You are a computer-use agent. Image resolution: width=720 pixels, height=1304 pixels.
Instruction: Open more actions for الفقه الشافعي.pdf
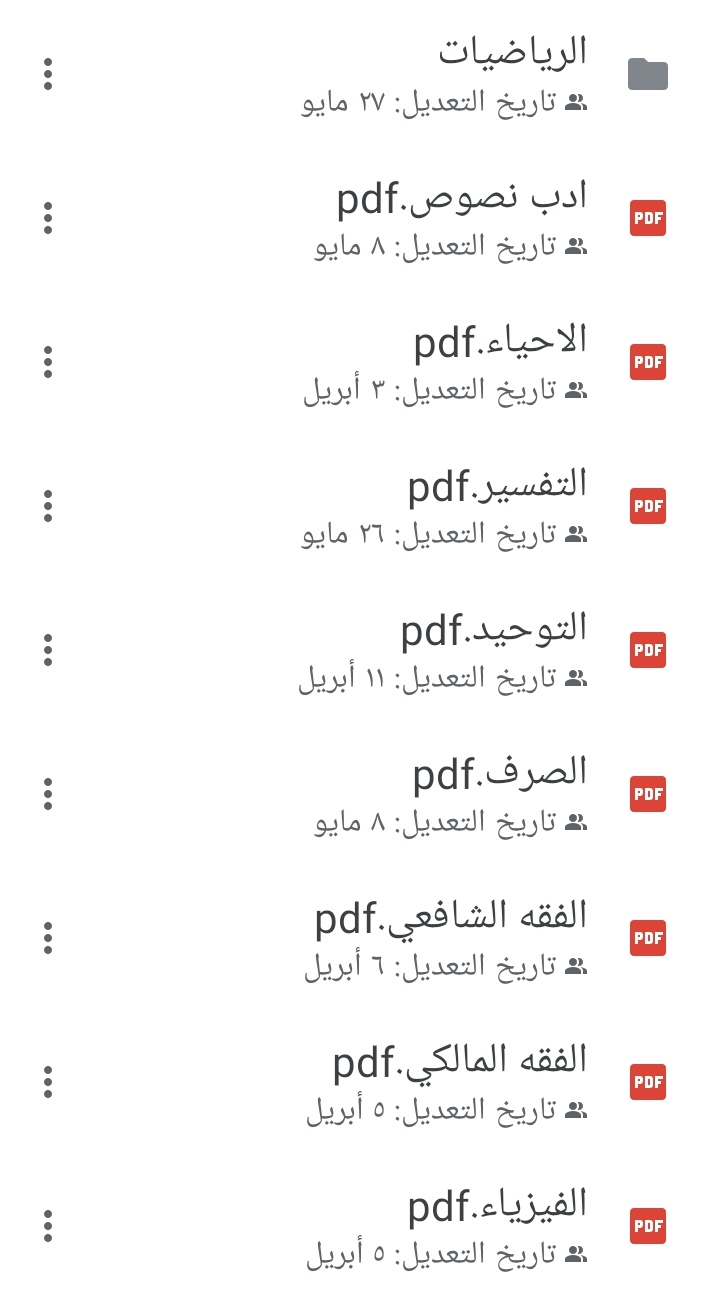point(48,938)
